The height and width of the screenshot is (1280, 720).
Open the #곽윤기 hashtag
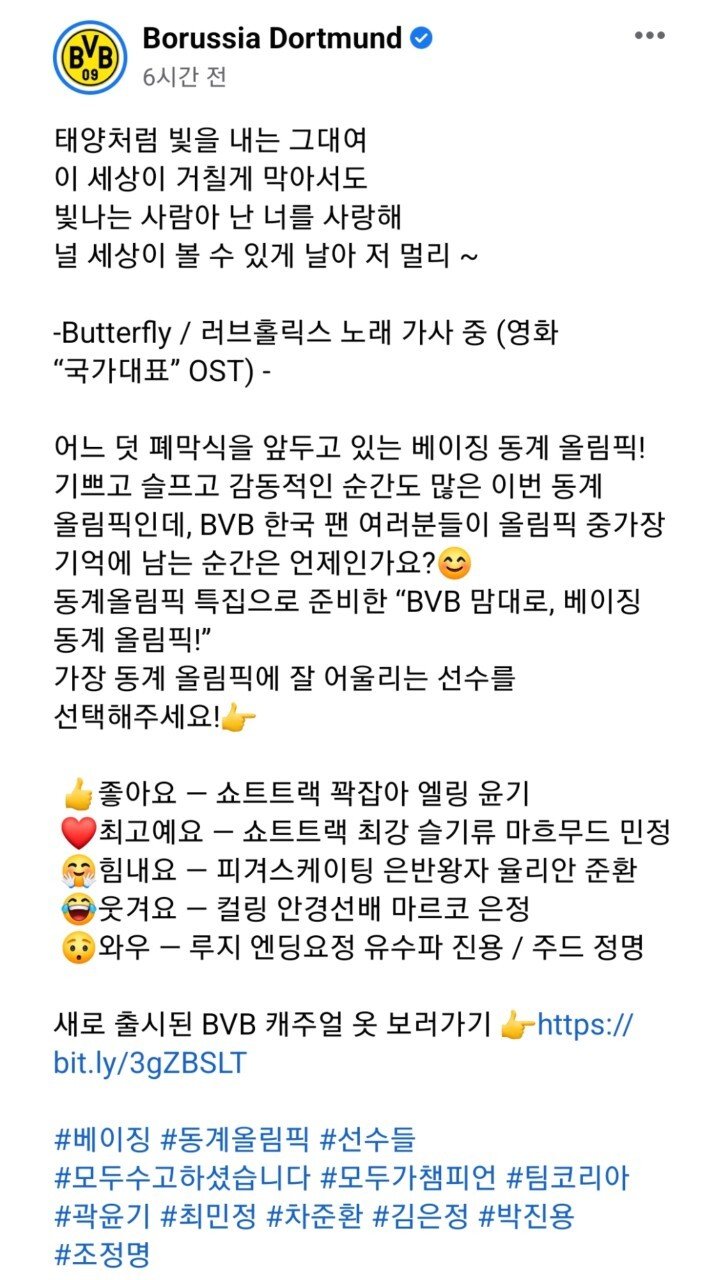tap(102, 1216)
